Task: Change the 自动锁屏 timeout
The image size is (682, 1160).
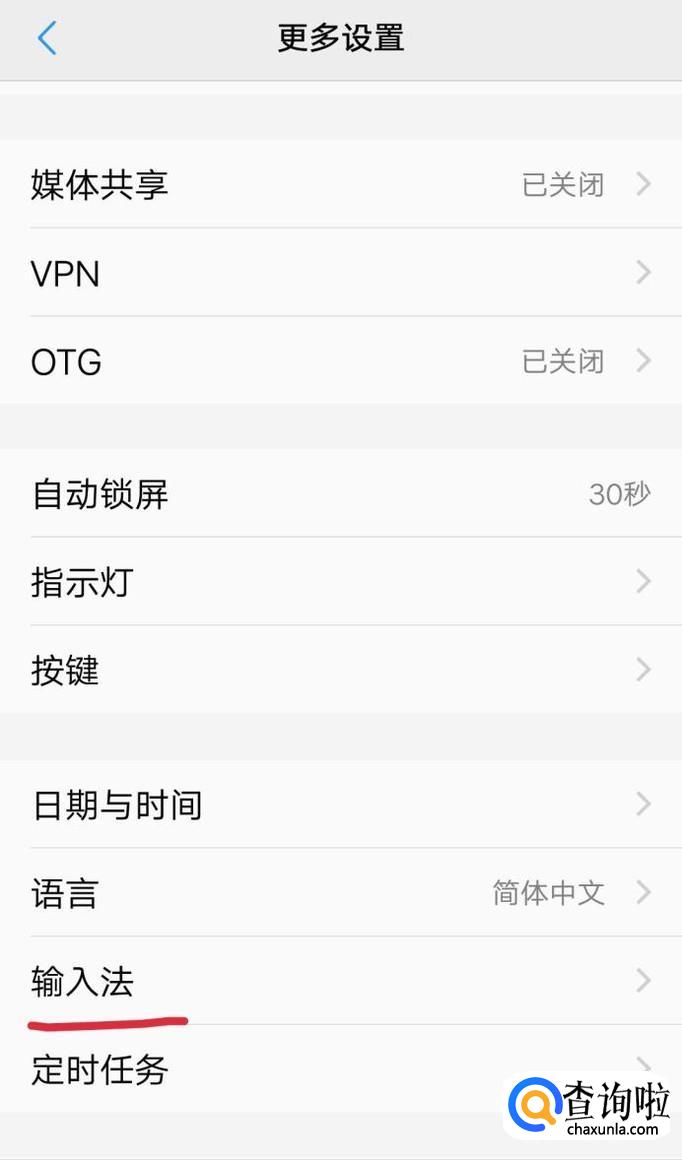Action: tap(340, 494)
